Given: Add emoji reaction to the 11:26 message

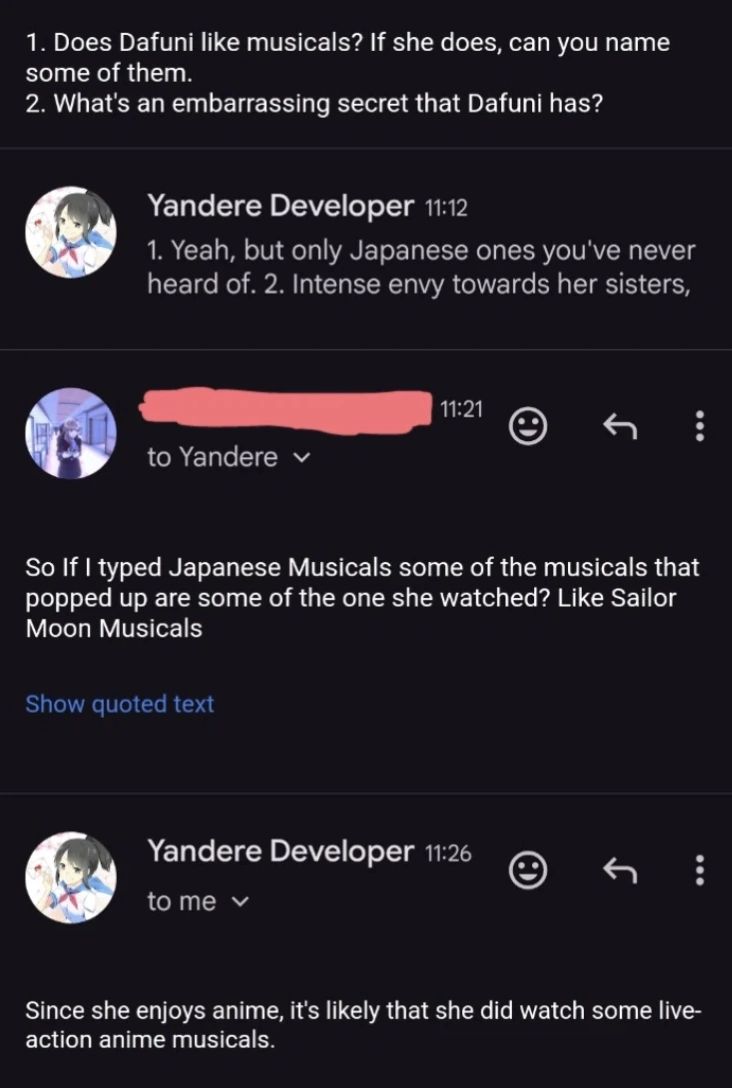Looking at the screenshot, I should pyautogui.click(x=528, y=871).
